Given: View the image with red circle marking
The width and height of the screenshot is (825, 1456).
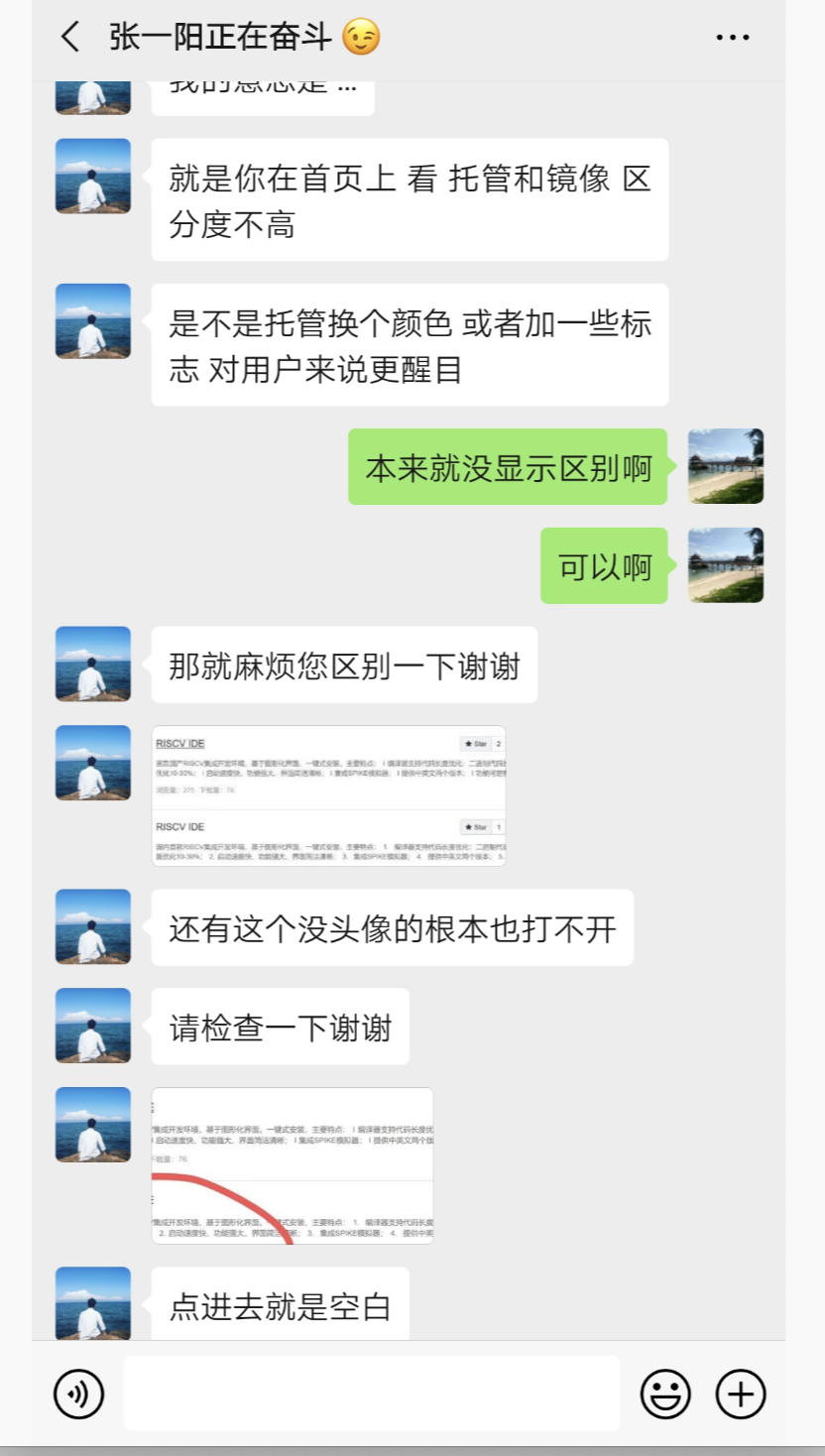Looking at the screenshot, I should coord(293,1165).
